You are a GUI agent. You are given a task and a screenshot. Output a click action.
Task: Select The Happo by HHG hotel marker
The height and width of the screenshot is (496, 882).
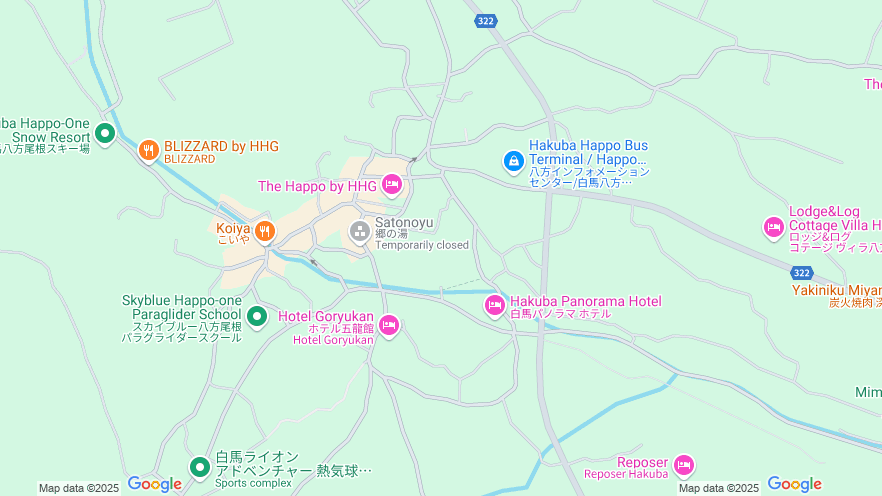tap(391, 185)
